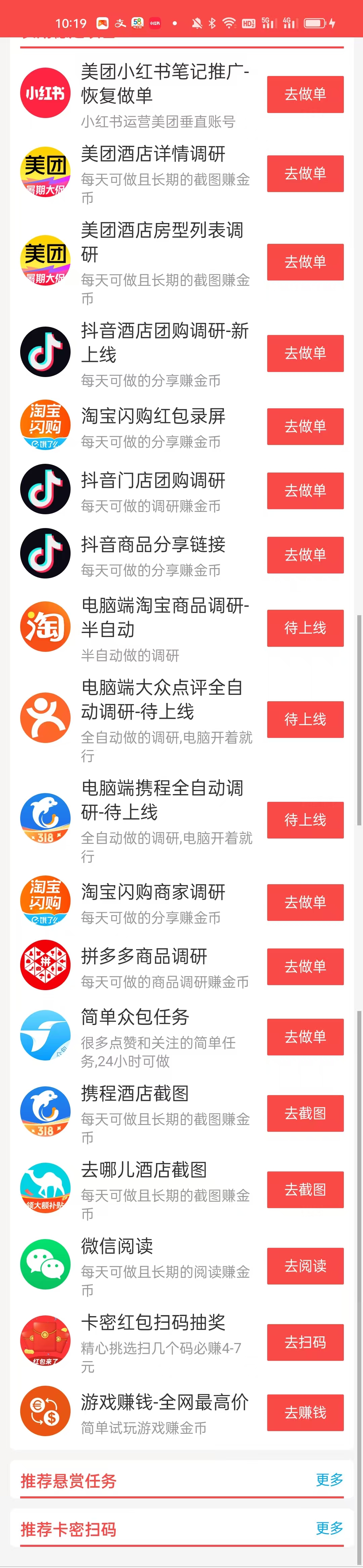Tap 去做单 for 美团小红书笔记推广
363x1568 pixels.
click(x=305, y=95)
